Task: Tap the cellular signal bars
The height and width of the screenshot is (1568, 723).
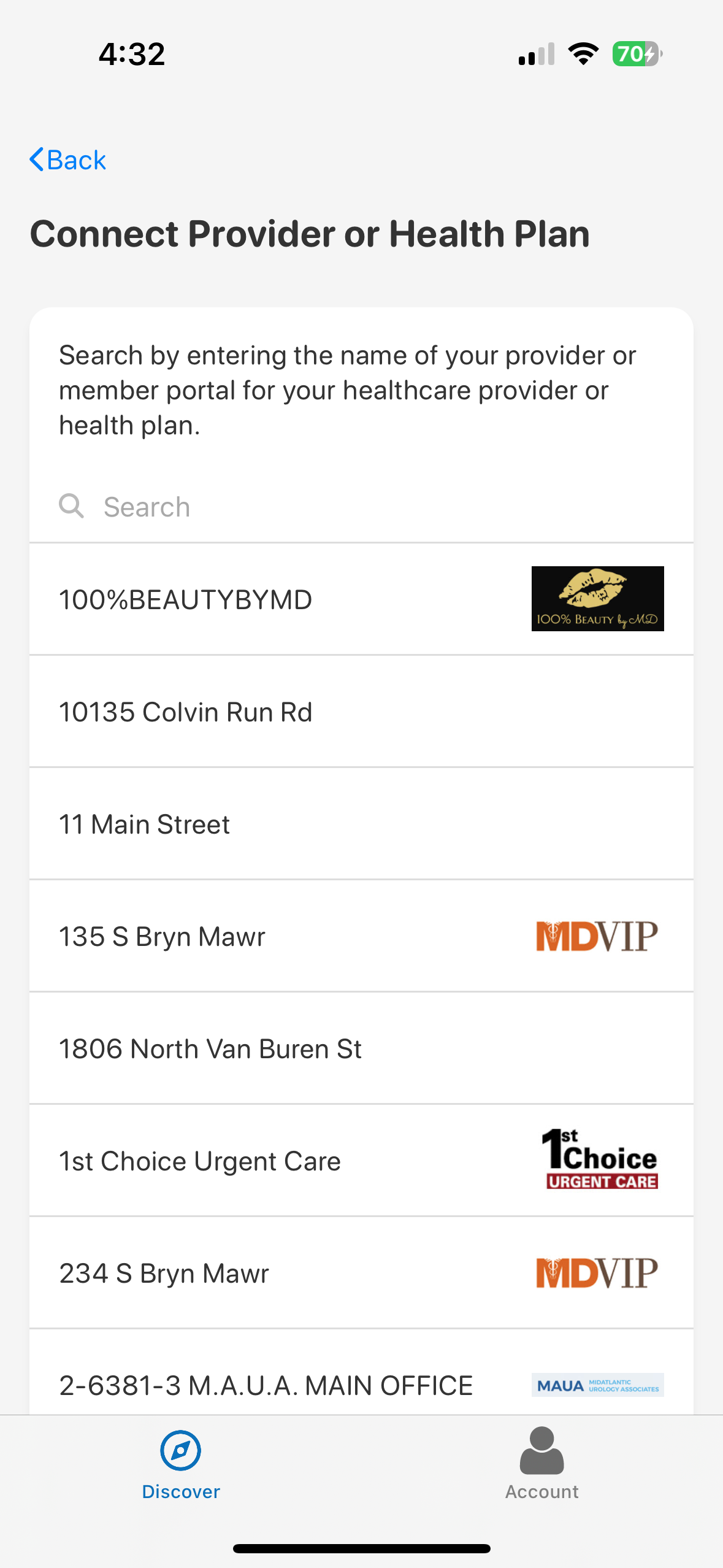Action: (537, 54)
